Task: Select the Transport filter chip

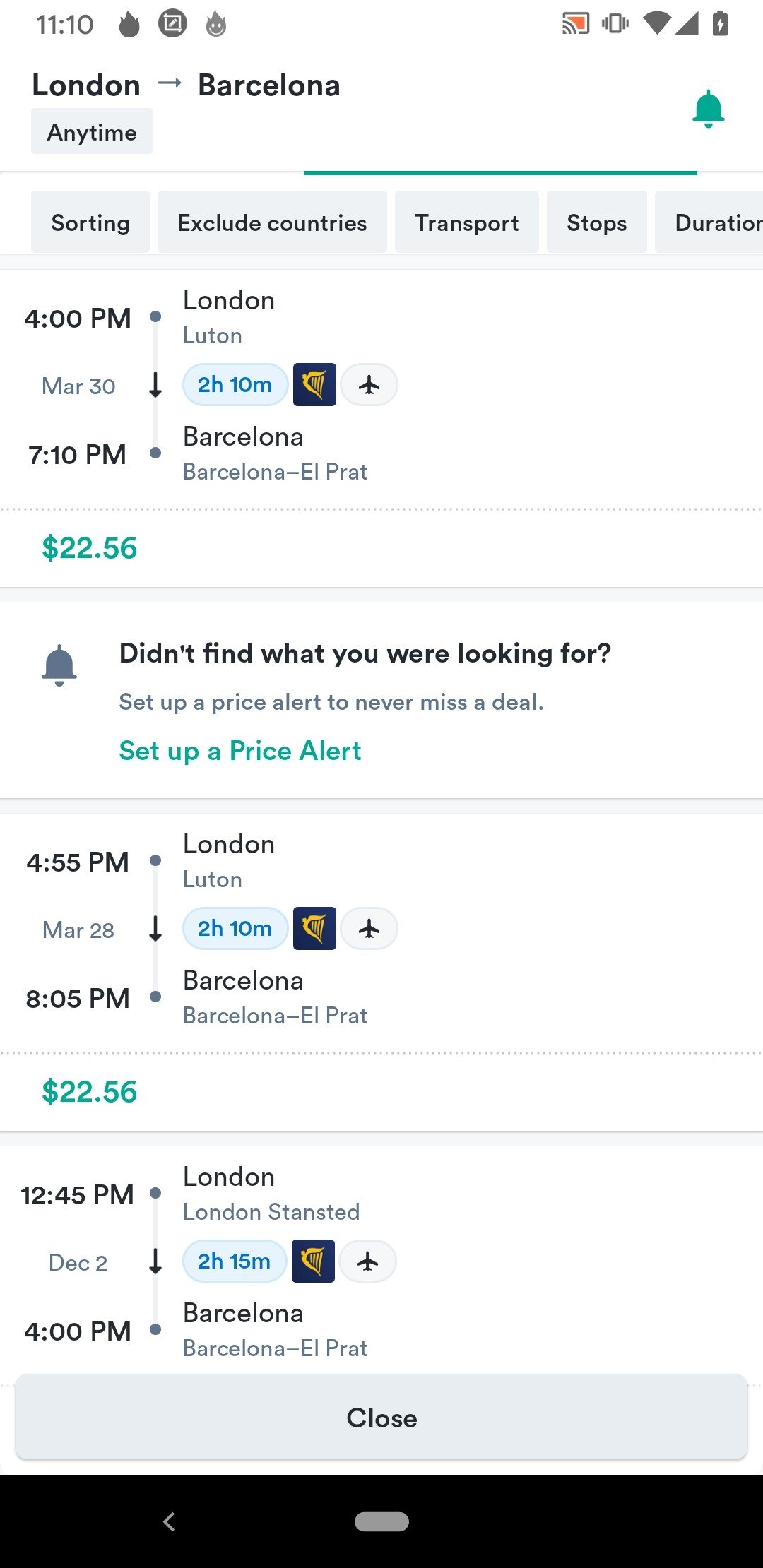Action: coord(467,222)
